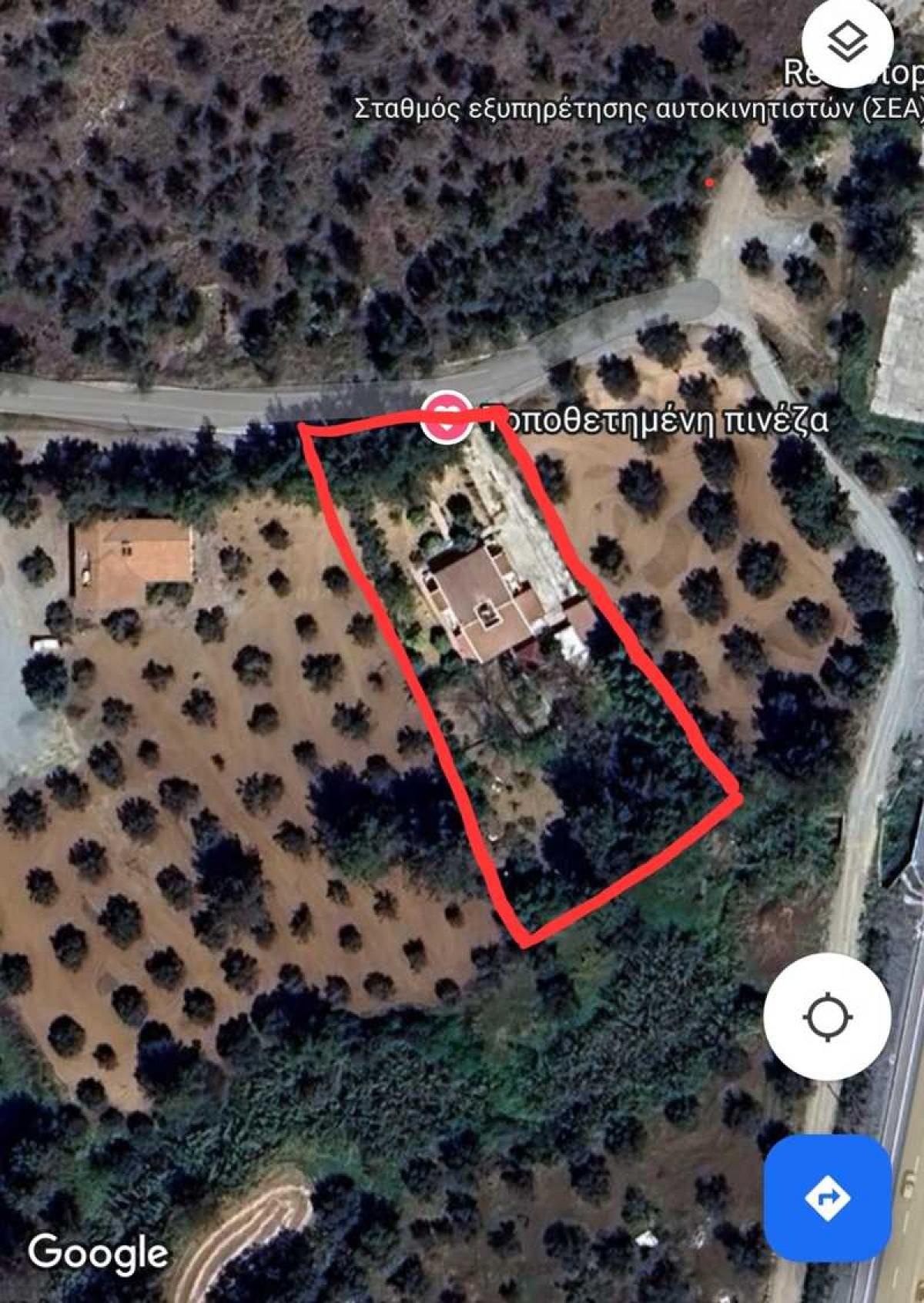The height and width of the screenshot is (1303, 924).
Task: Click the Google logo watermark
Action: tap(100, 1253)
